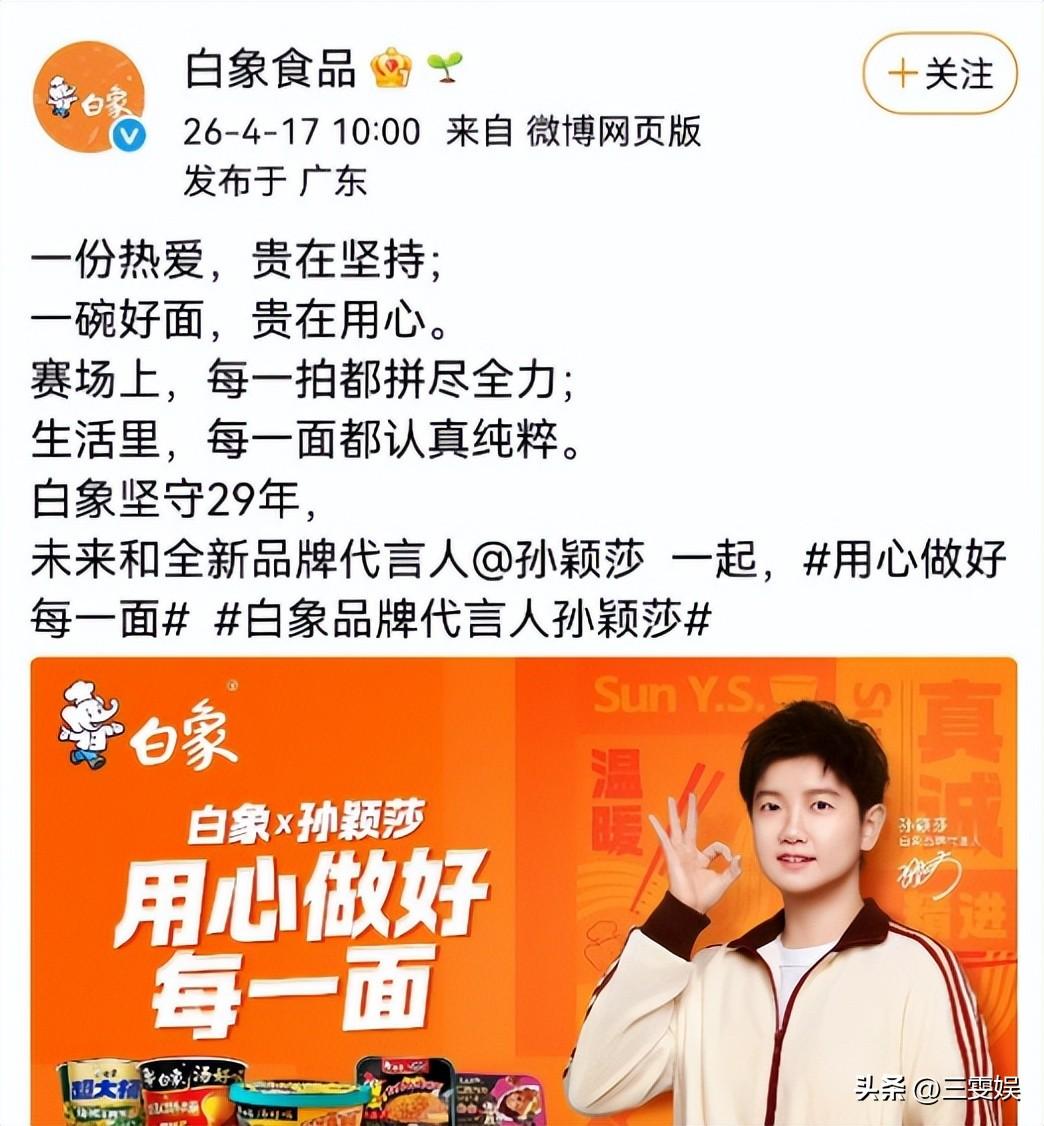Screen dimensions: 1044x1126
Task: Enlarge the orange 白象x孙颖莎 post image
Action: click(522, 890)
